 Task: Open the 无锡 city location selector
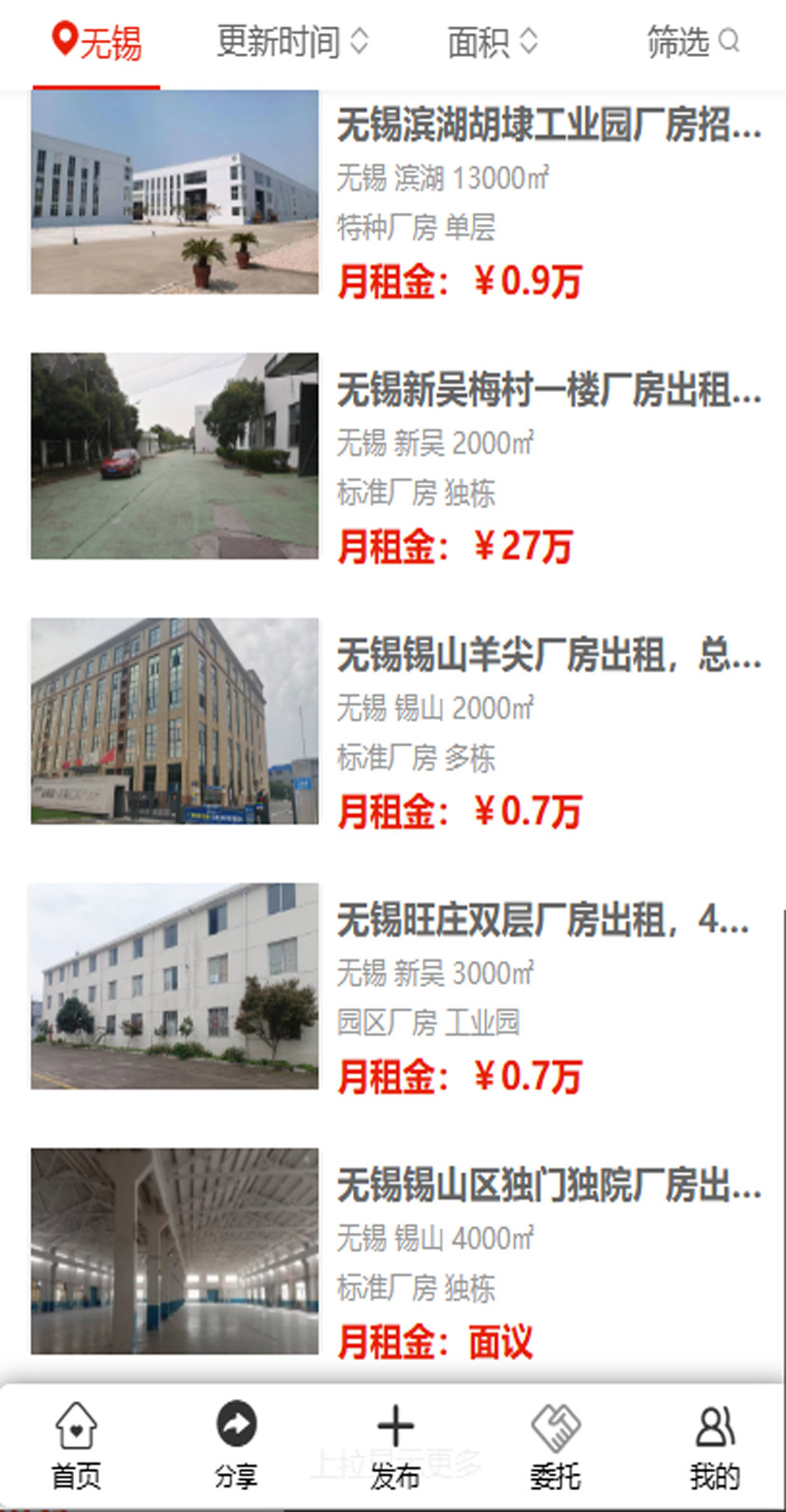97,43
